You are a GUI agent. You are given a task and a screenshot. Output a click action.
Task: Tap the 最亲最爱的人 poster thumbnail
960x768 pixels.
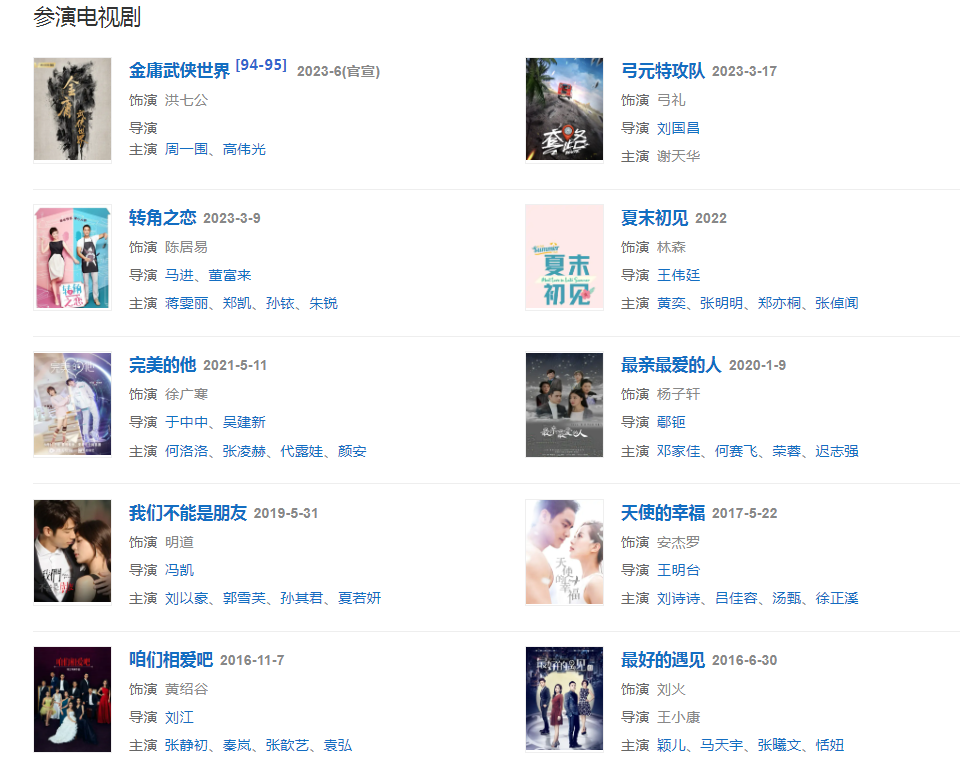564,405
